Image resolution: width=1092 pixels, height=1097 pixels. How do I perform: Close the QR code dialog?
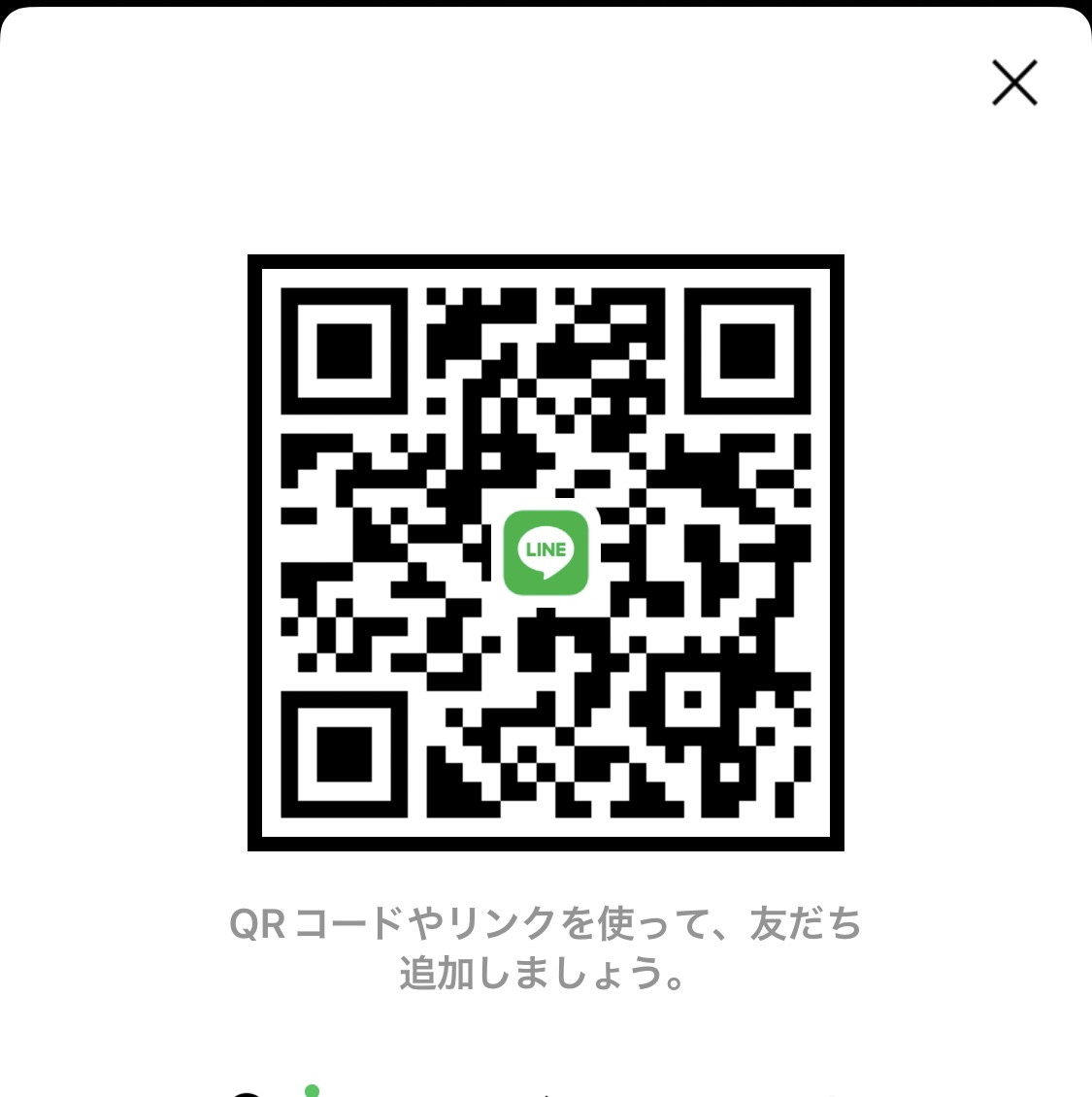click(1014, 83)
